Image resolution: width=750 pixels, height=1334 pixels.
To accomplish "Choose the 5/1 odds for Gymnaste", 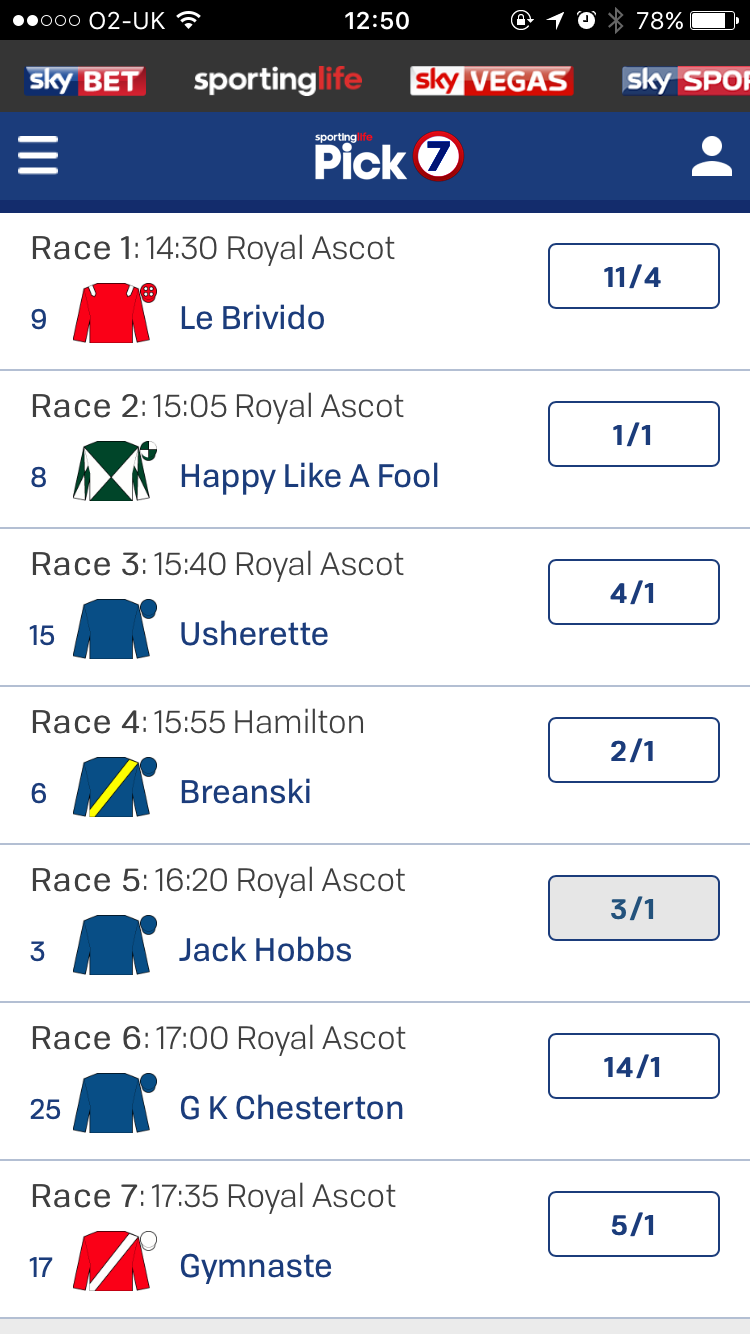I will click(x=633, y=1224).
